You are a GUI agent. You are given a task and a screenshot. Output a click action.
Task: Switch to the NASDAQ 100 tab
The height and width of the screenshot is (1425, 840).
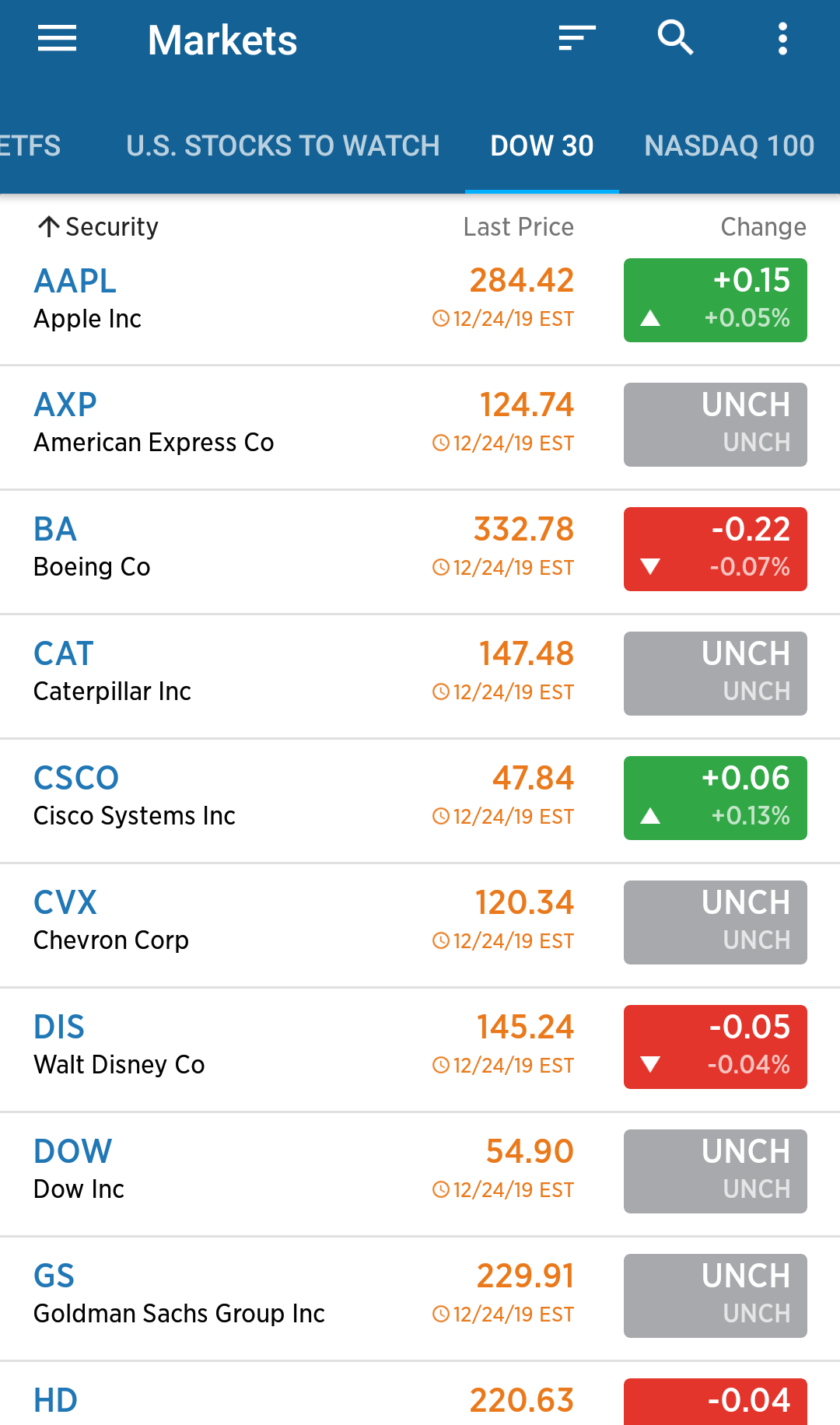[729, 145]
